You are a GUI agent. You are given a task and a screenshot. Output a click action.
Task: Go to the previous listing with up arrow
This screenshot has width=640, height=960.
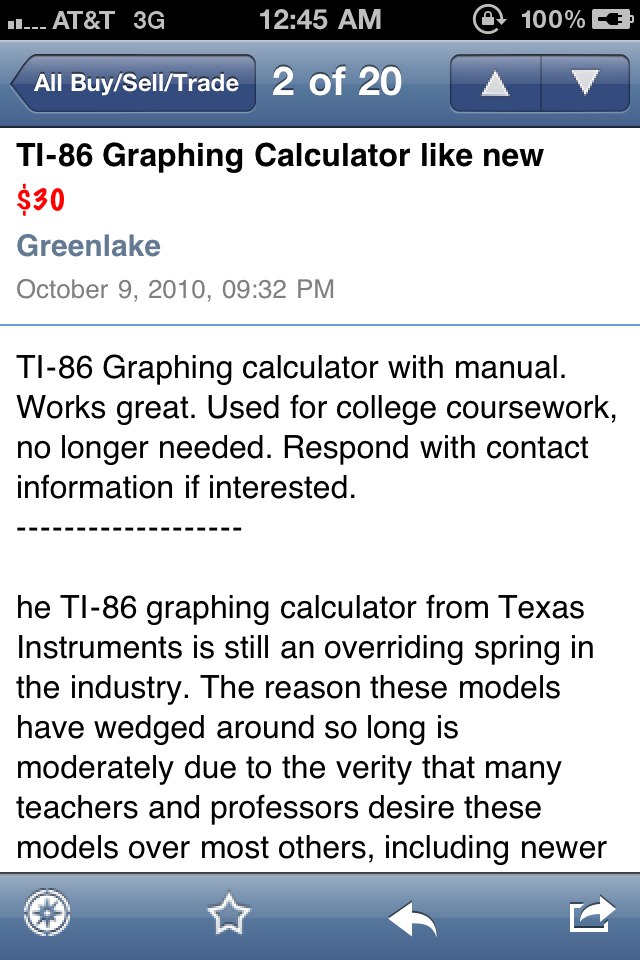coord(496,83)
